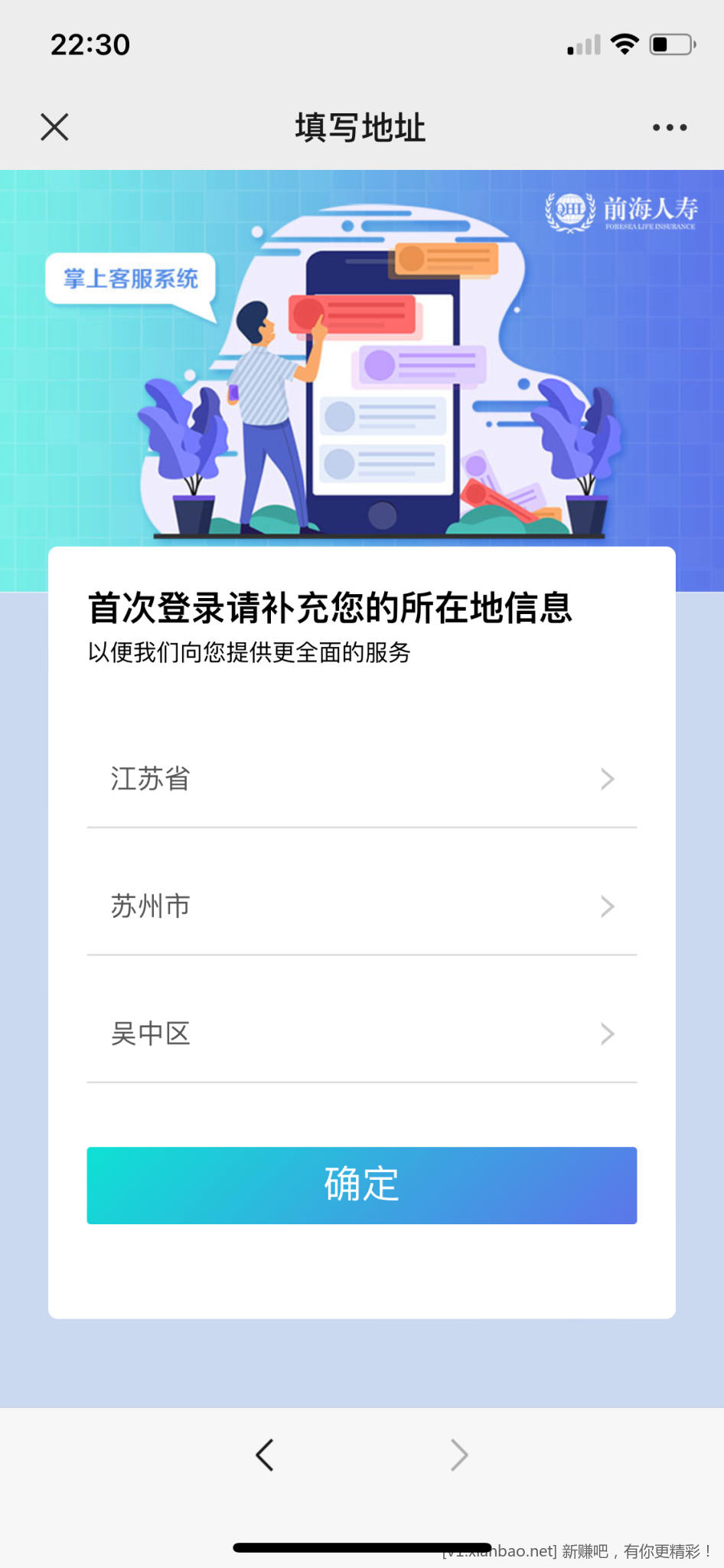Change the province from 江苏省
This screenshot has width=724, height=1568.
pyautogui.click(x=361, y=779)
